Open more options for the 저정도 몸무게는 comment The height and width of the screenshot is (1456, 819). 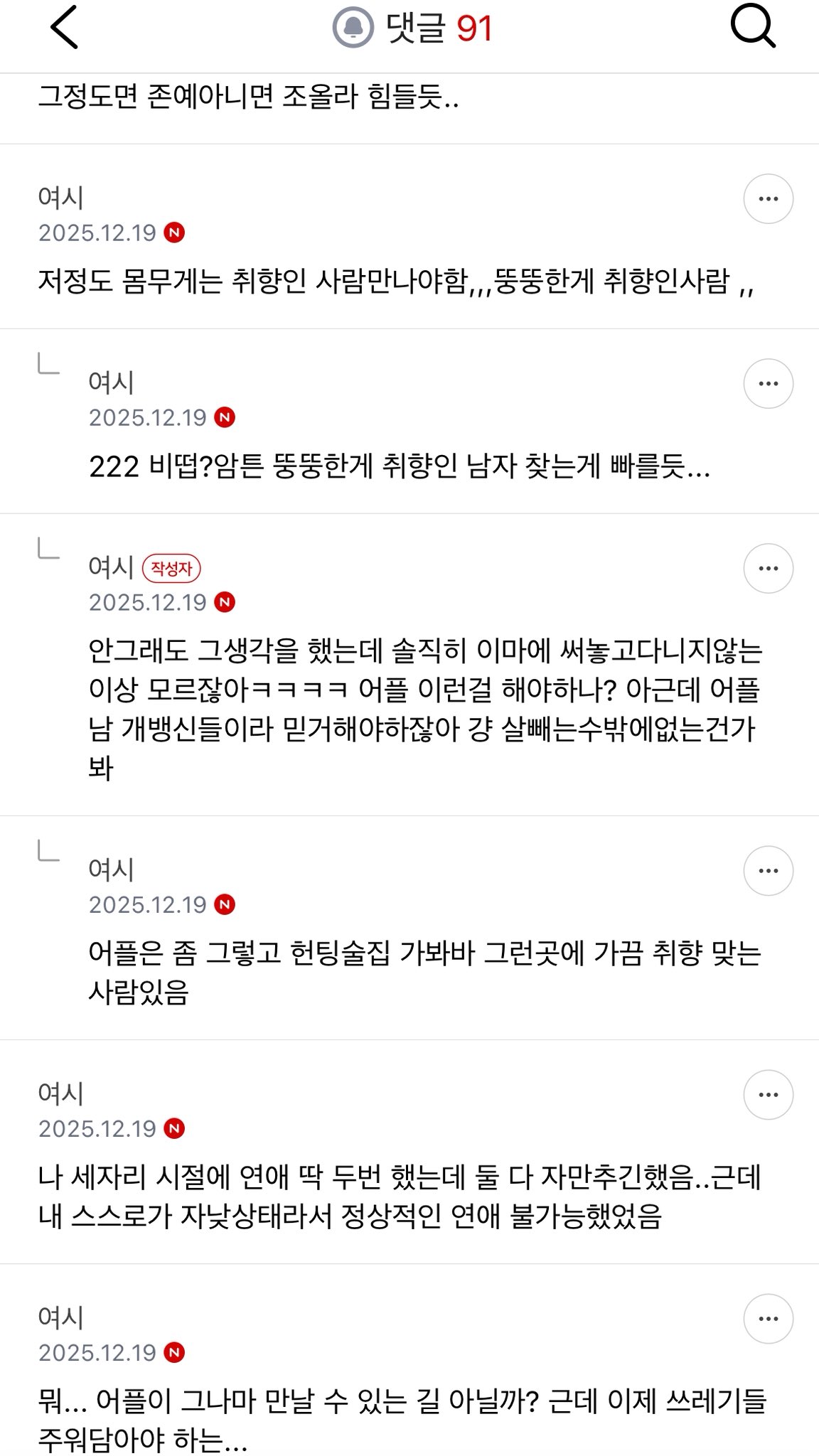pyautogui.click(x=769, y=198)
